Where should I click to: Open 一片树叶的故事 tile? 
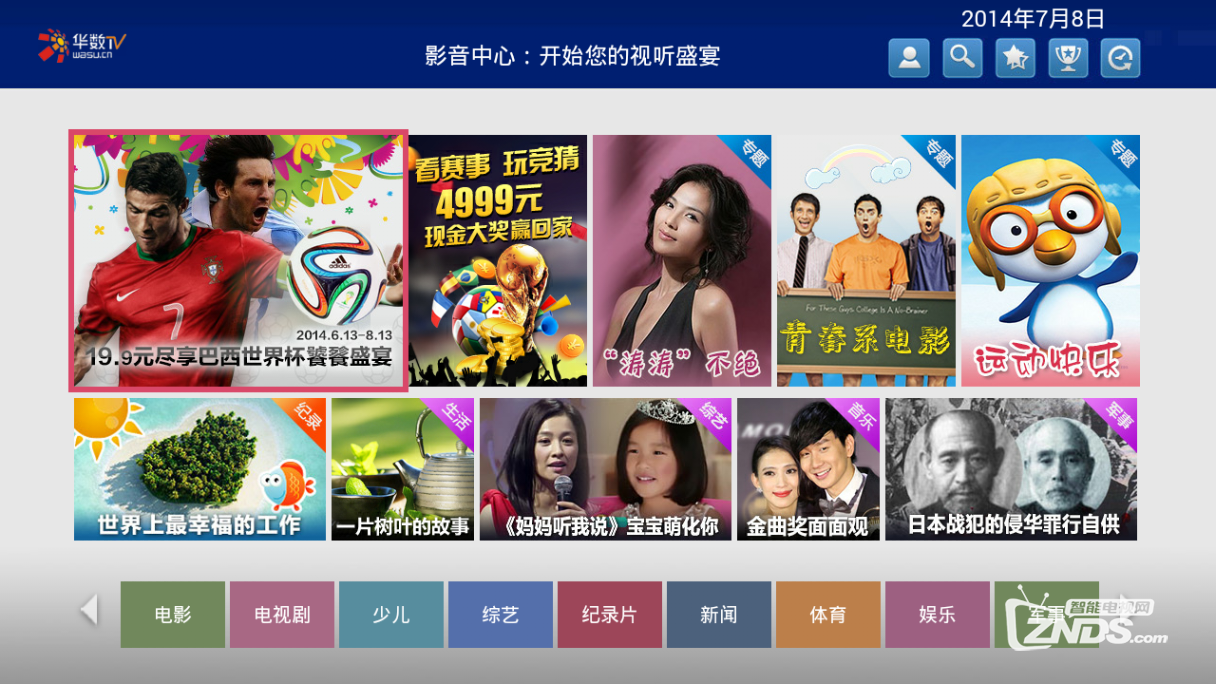[x=403, y=469]
